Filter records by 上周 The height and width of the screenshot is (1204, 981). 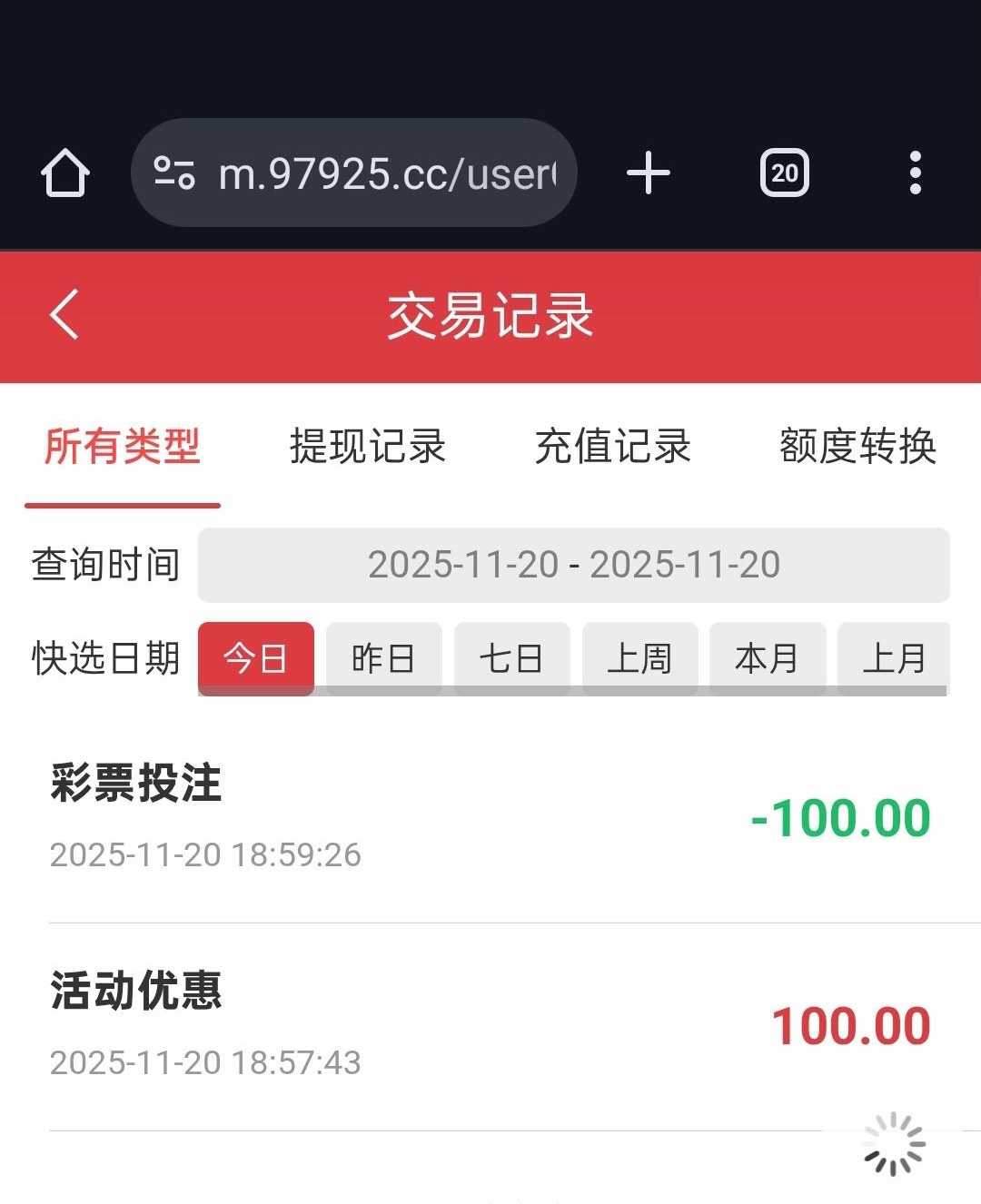pos(639,658)
